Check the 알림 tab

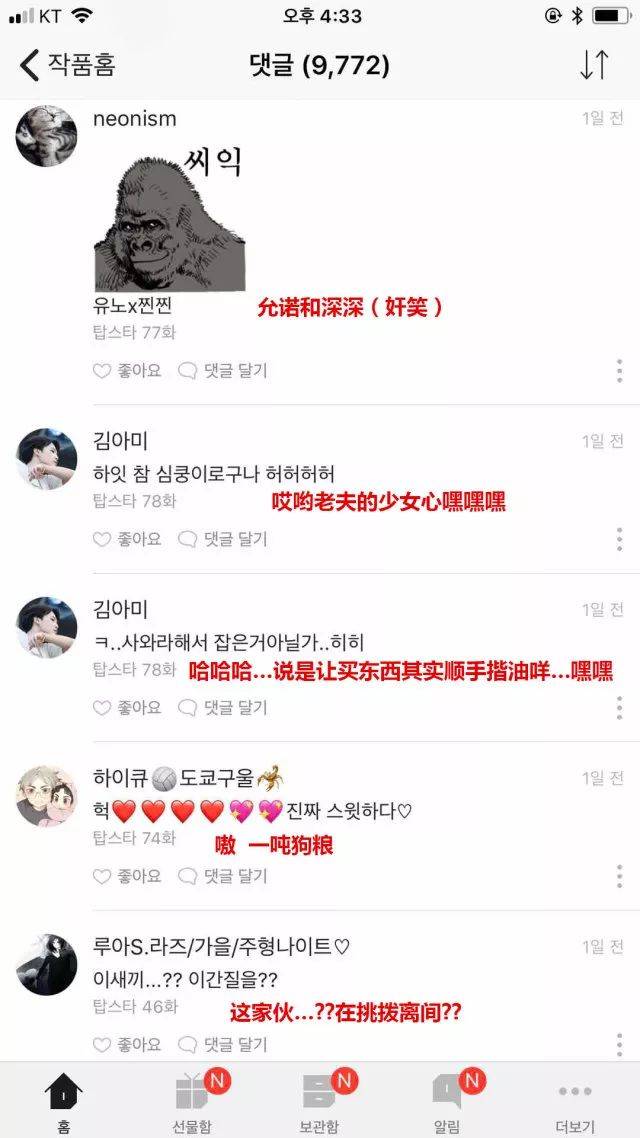(448, 1100)
